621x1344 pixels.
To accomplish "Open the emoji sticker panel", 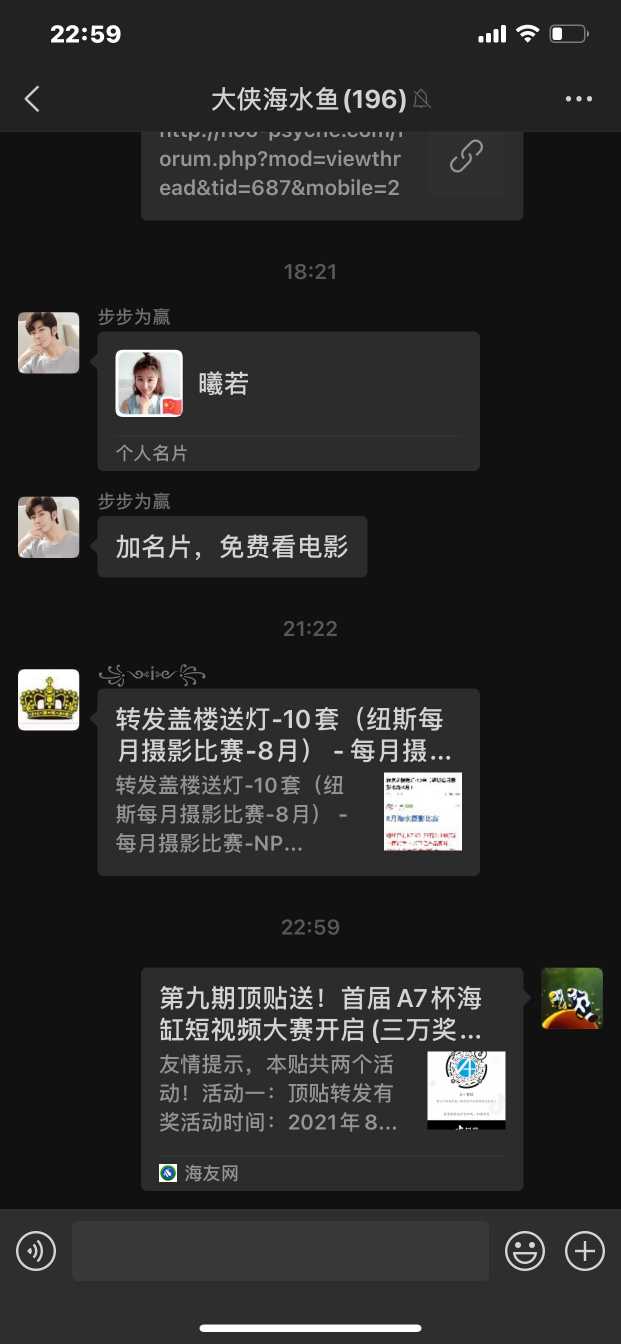I will point(525,1251).
